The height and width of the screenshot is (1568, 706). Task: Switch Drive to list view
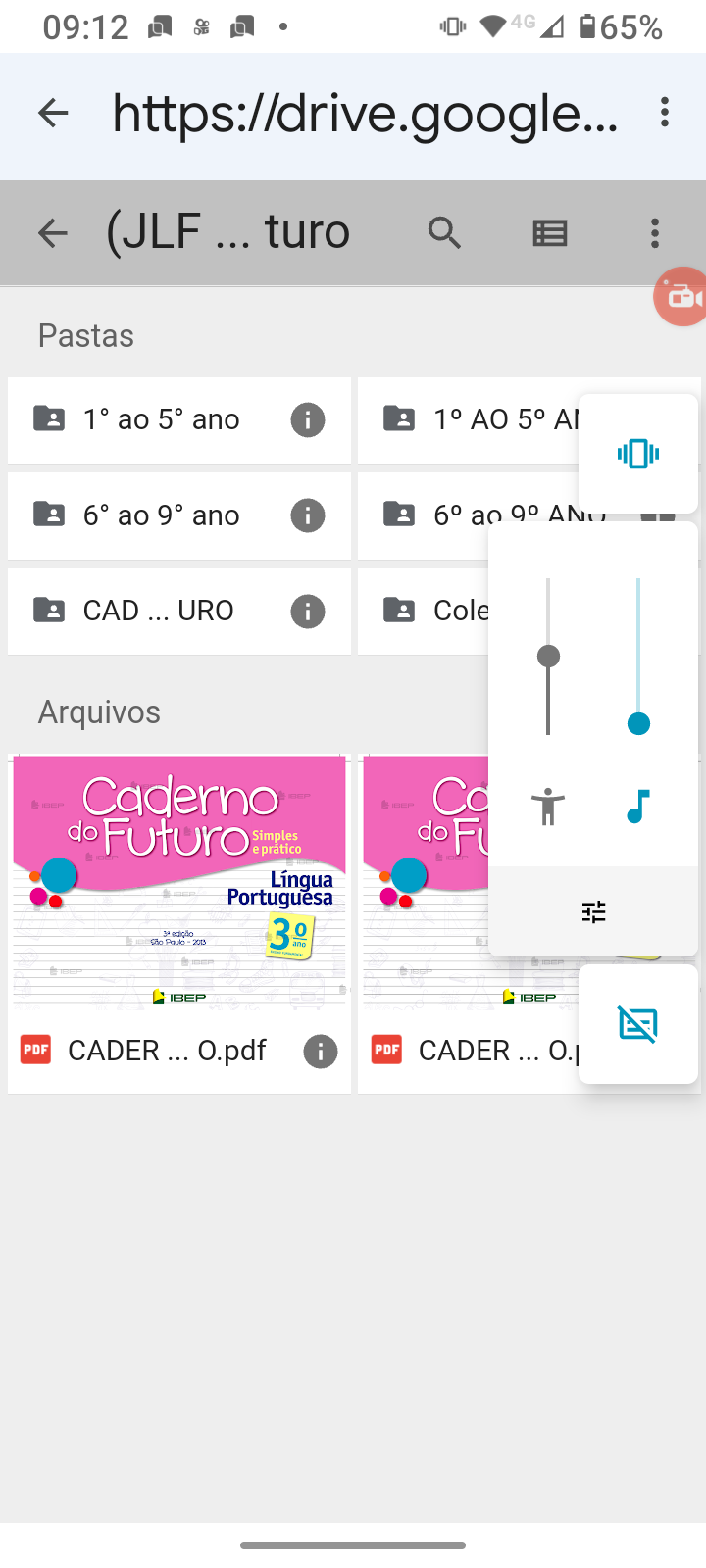pyautogui.click(x=550, y=233)
